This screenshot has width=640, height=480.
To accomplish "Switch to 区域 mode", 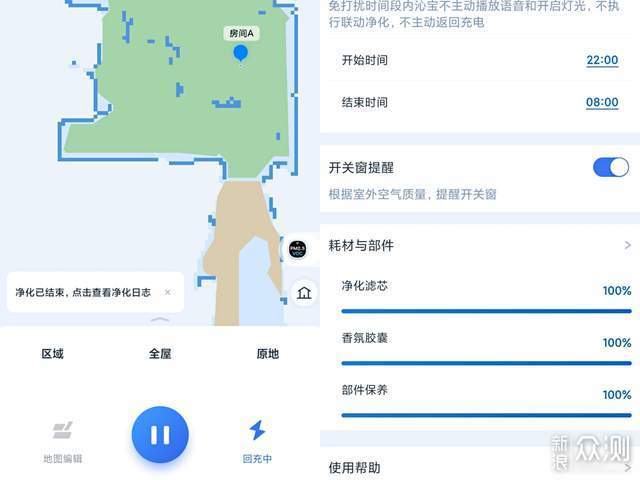I will (x=52, y=354).
